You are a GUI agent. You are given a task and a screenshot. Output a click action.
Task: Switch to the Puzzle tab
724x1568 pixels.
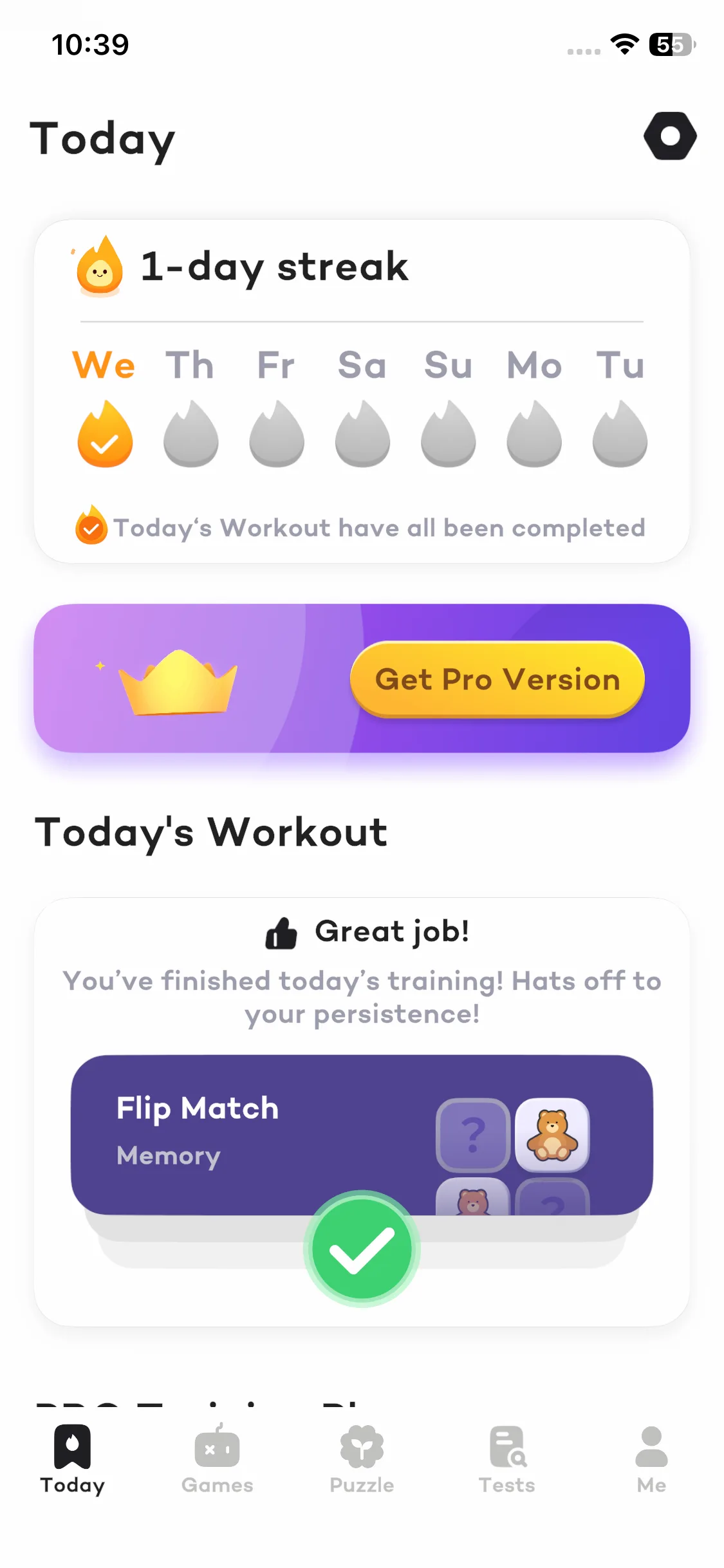[x=362, y=1460]
